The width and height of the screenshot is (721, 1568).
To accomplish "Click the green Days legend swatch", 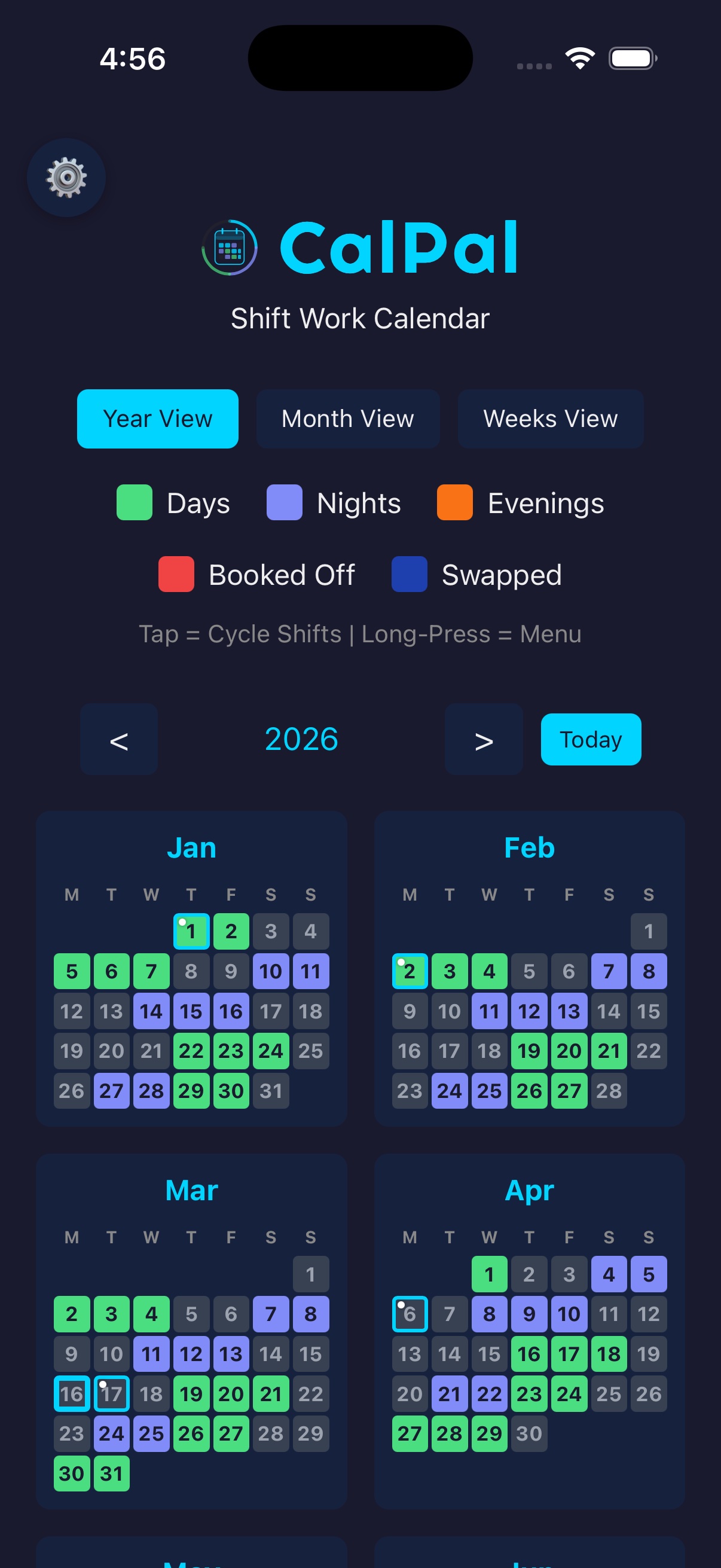I will coord(134,503).
